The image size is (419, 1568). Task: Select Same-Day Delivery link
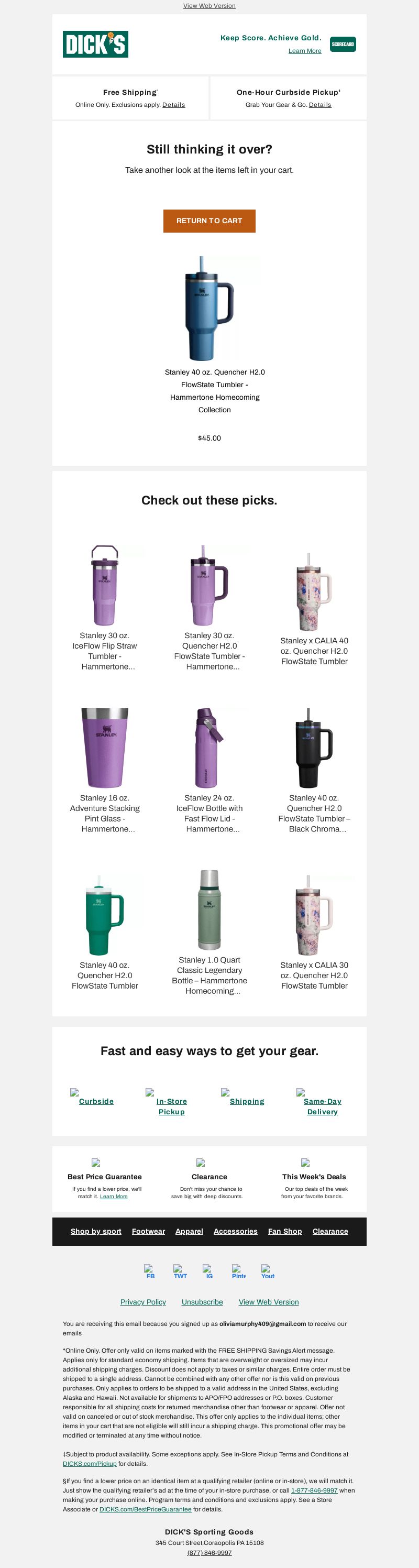(x=322, y=1106)
